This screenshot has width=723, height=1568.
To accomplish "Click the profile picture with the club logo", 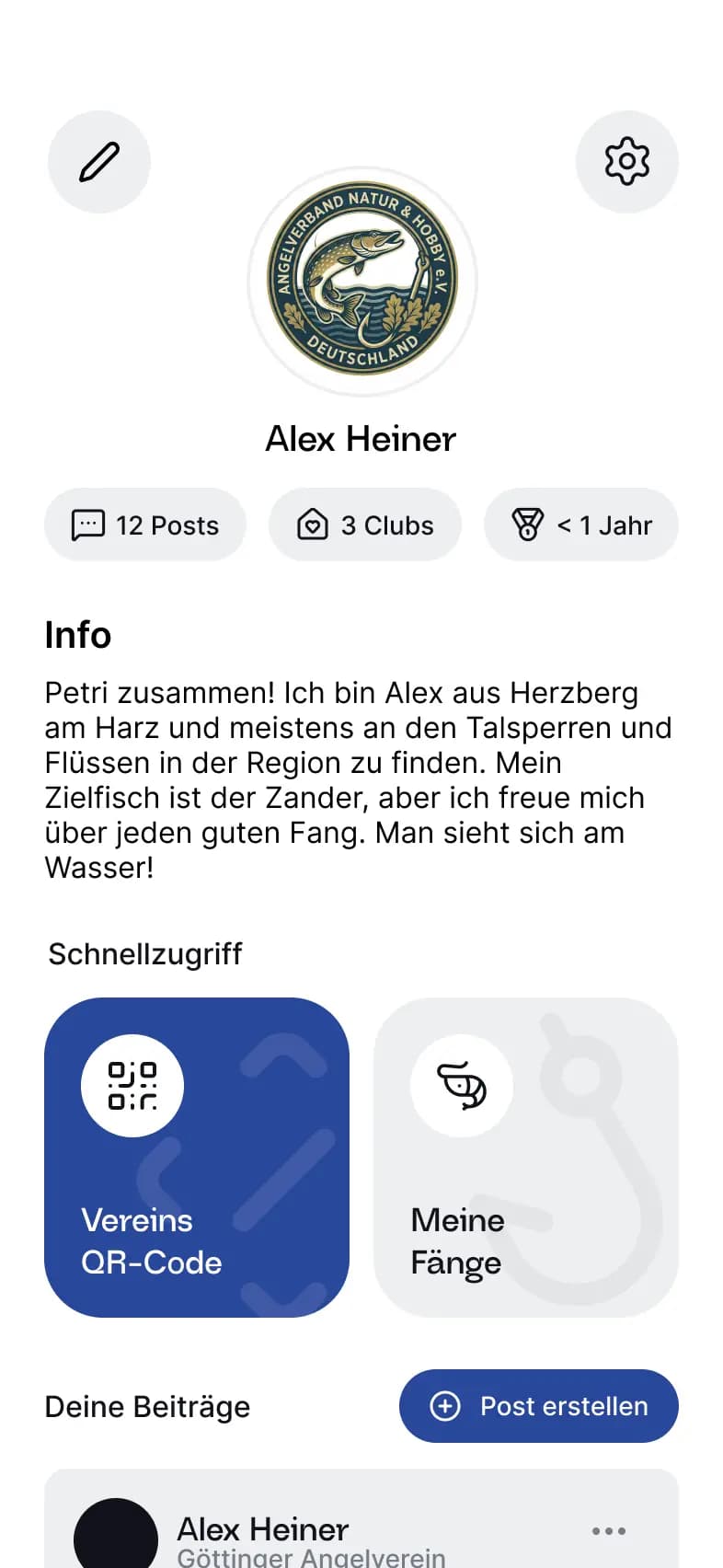I will click(x=361, y=280).
